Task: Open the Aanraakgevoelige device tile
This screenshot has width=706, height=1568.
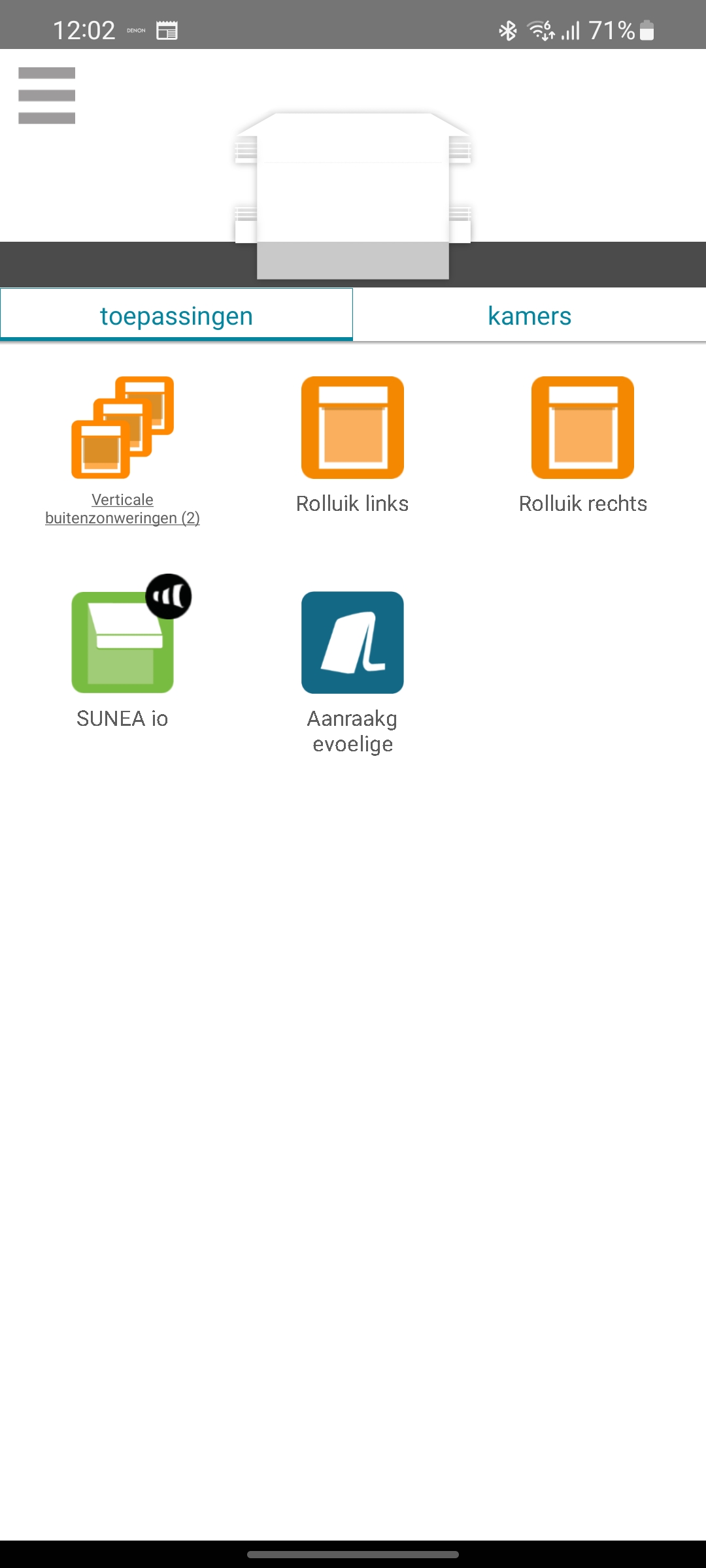Action: [352, 643]
